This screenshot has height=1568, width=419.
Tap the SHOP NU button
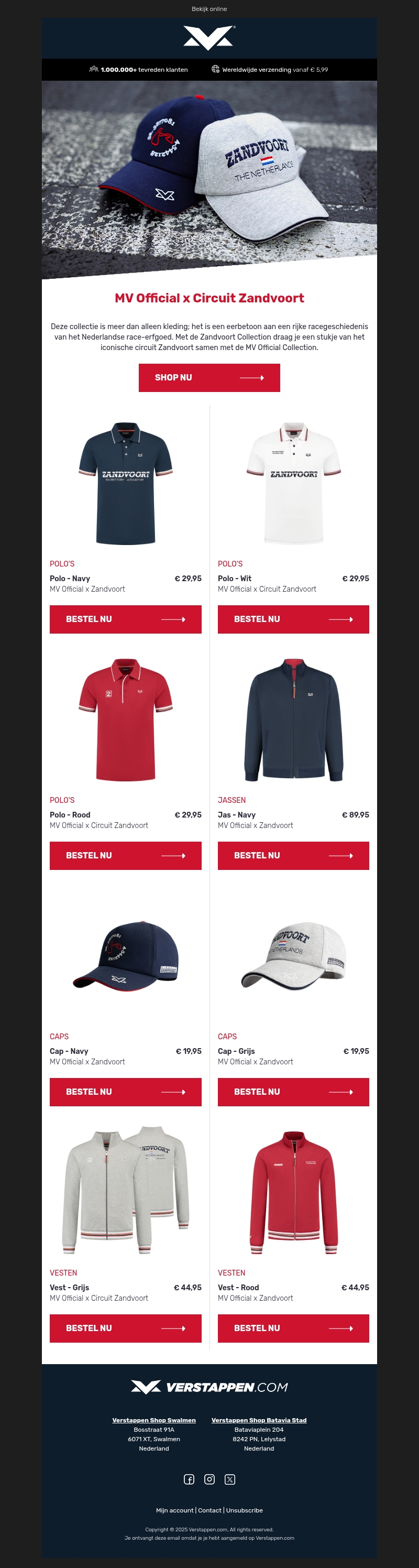209,377
